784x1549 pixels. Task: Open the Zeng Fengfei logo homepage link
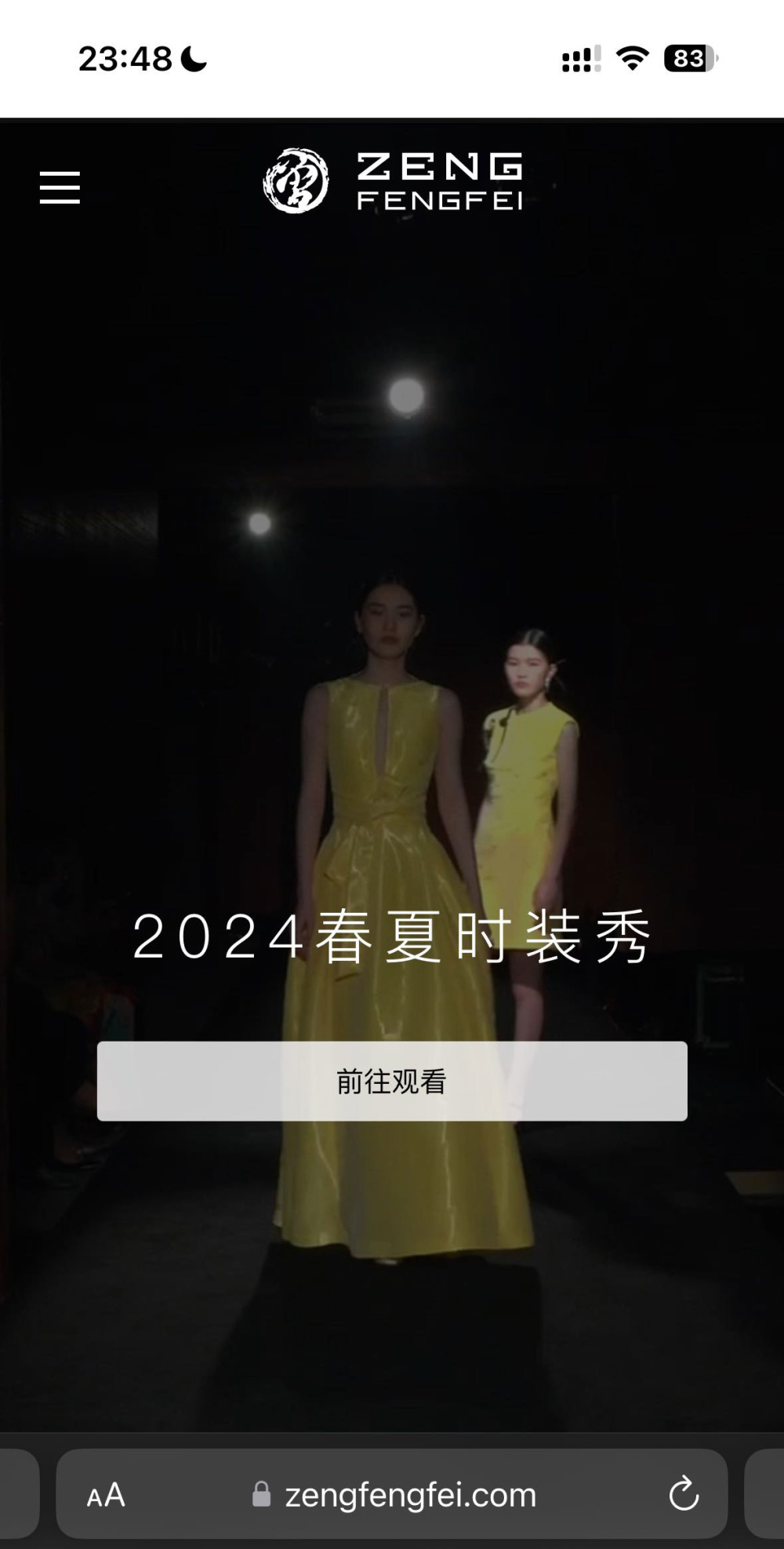pyautogui.click(x=392, y=181)
